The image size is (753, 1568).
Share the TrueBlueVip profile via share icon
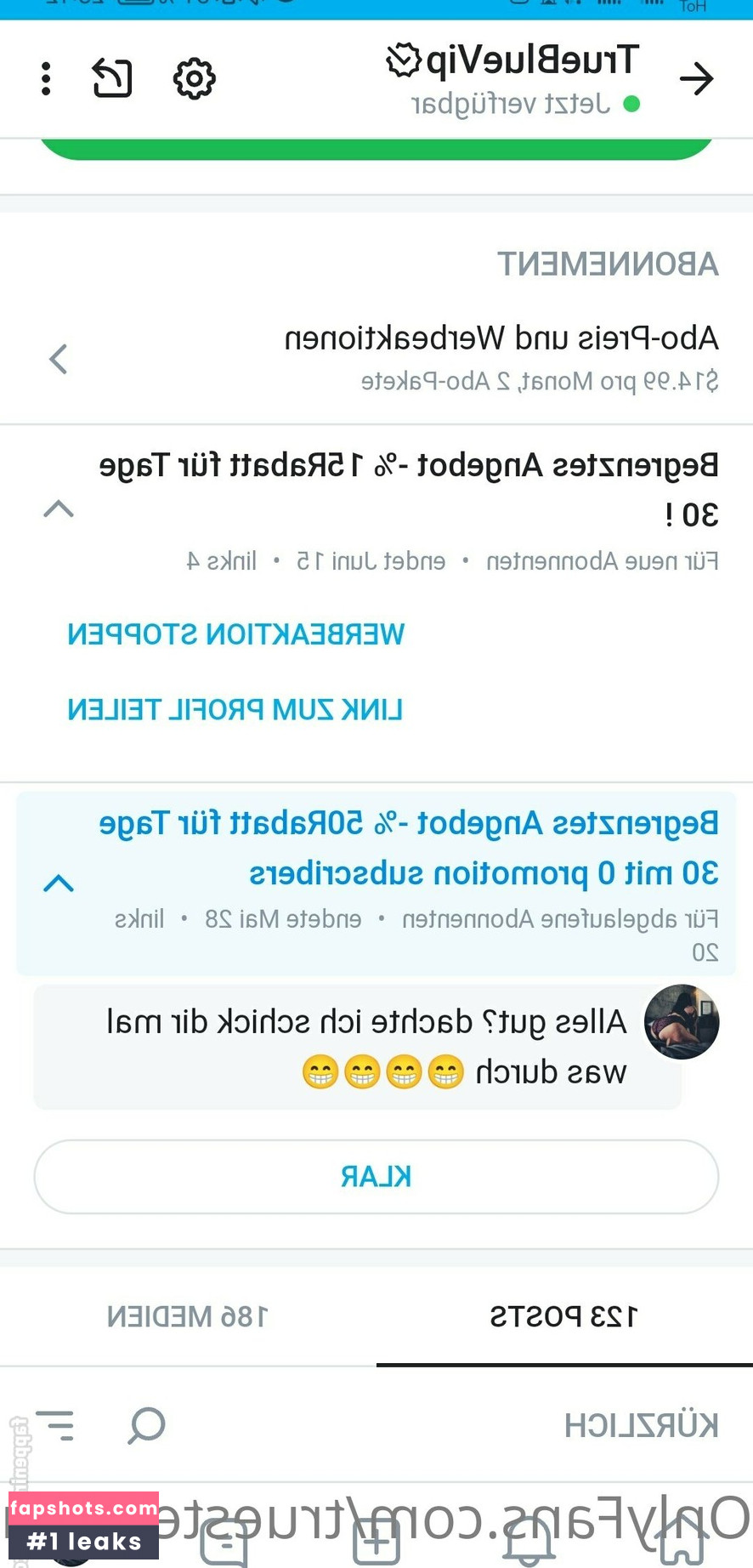(112, 79)
